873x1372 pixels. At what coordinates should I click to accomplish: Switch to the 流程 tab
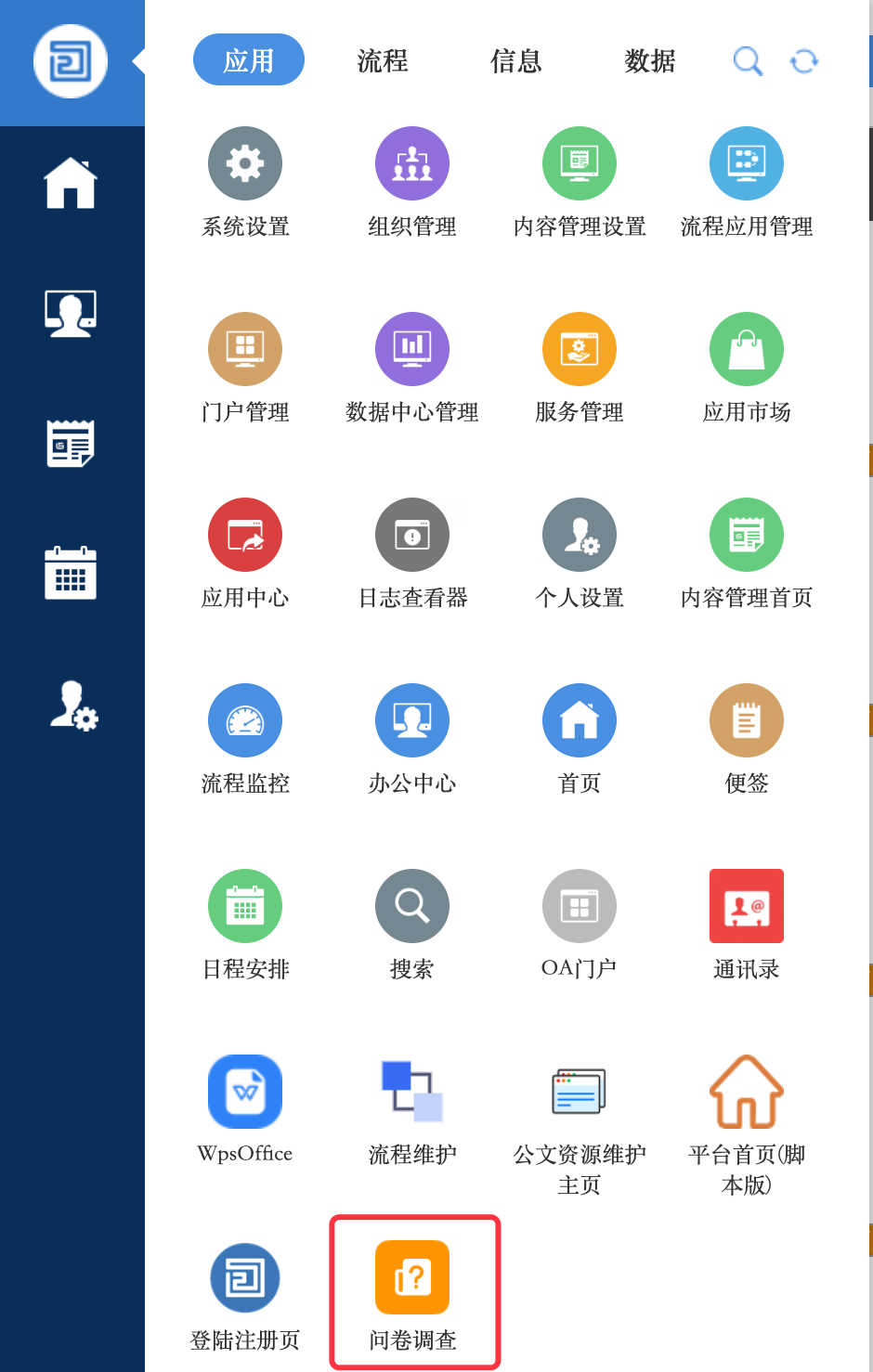[x=383, y=61]
